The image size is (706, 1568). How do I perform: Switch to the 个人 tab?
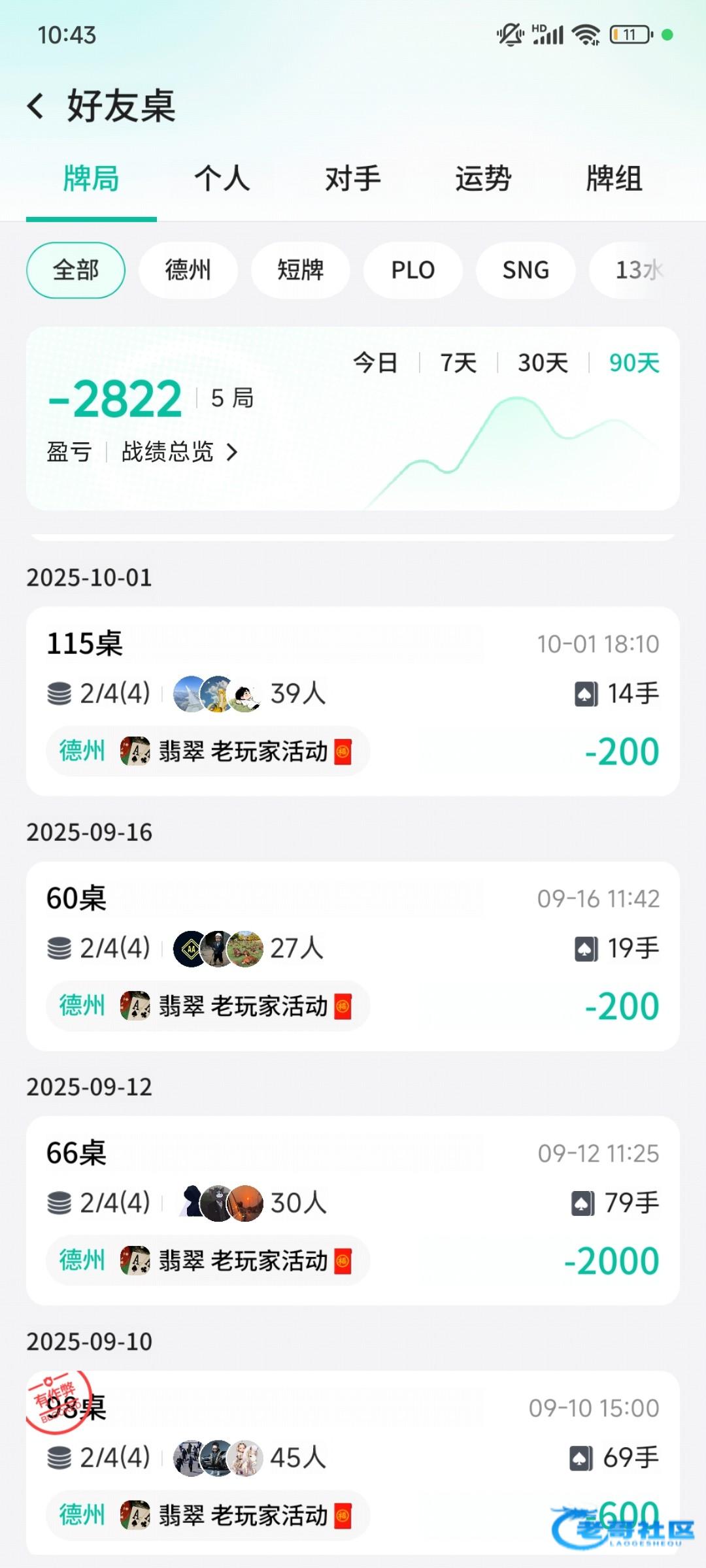pyautogui.click(x=222, y=178)
